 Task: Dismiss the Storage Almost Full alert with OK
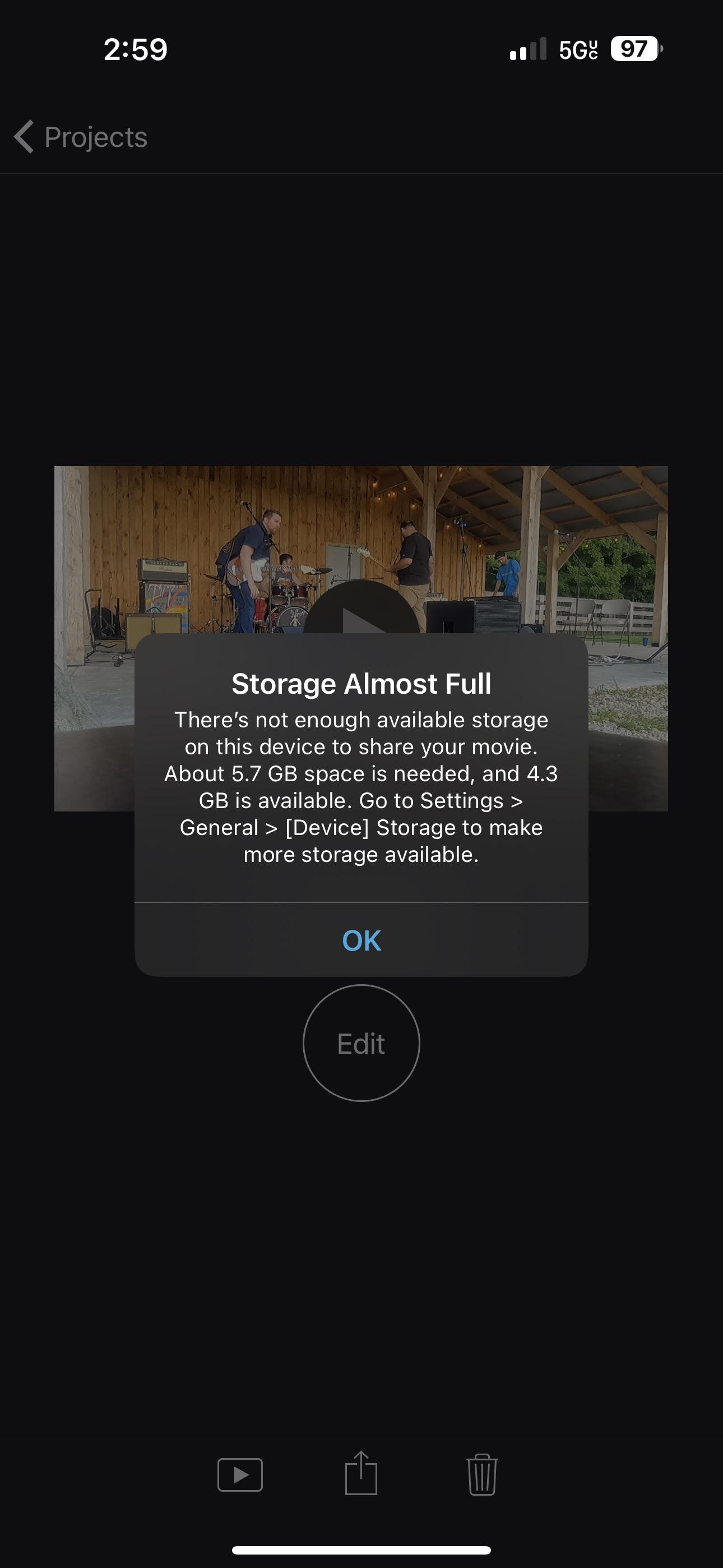coord(361,939)
